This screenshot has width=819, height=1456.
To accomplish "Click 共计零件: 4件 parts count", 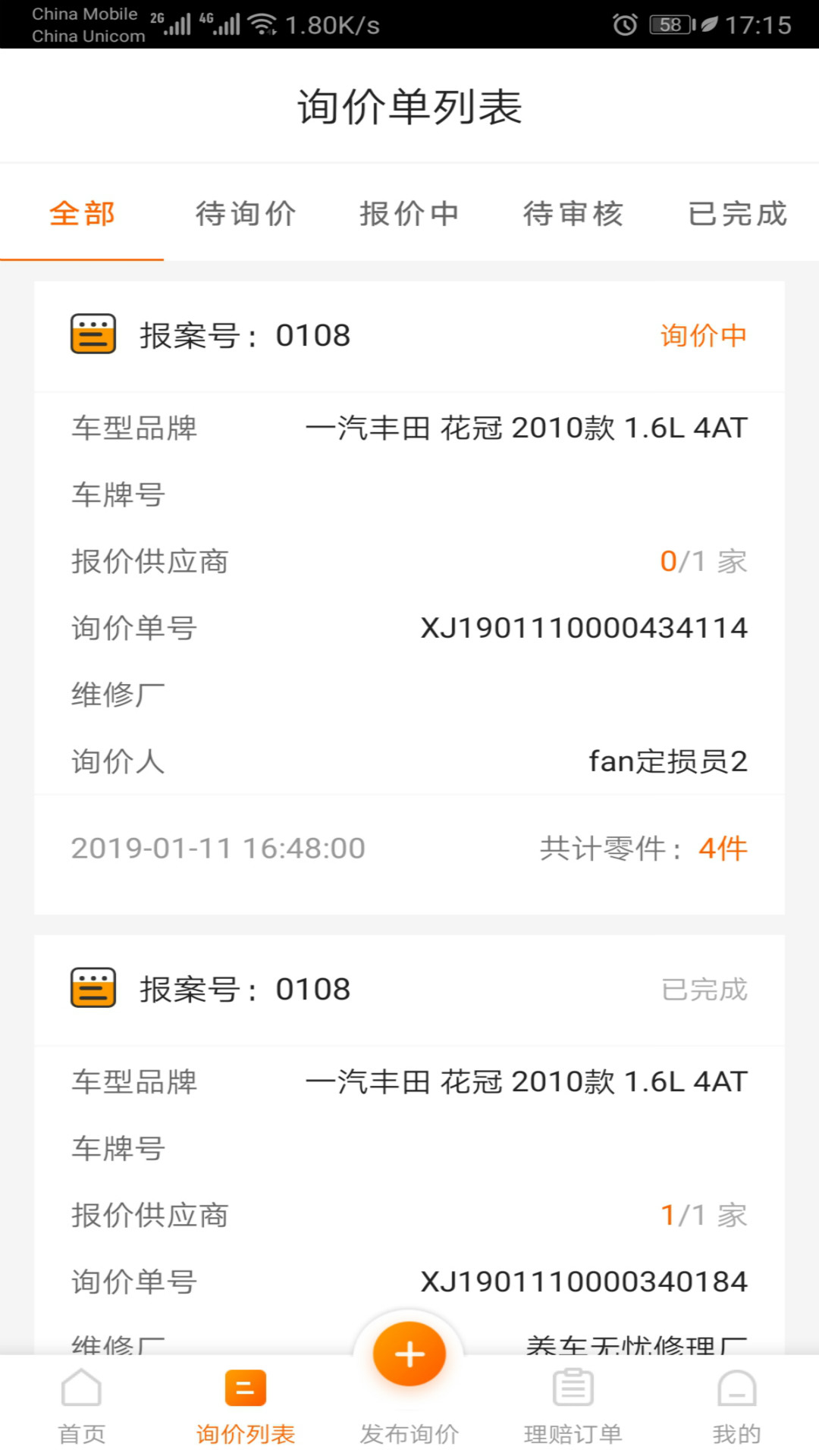I will (642, 848).
